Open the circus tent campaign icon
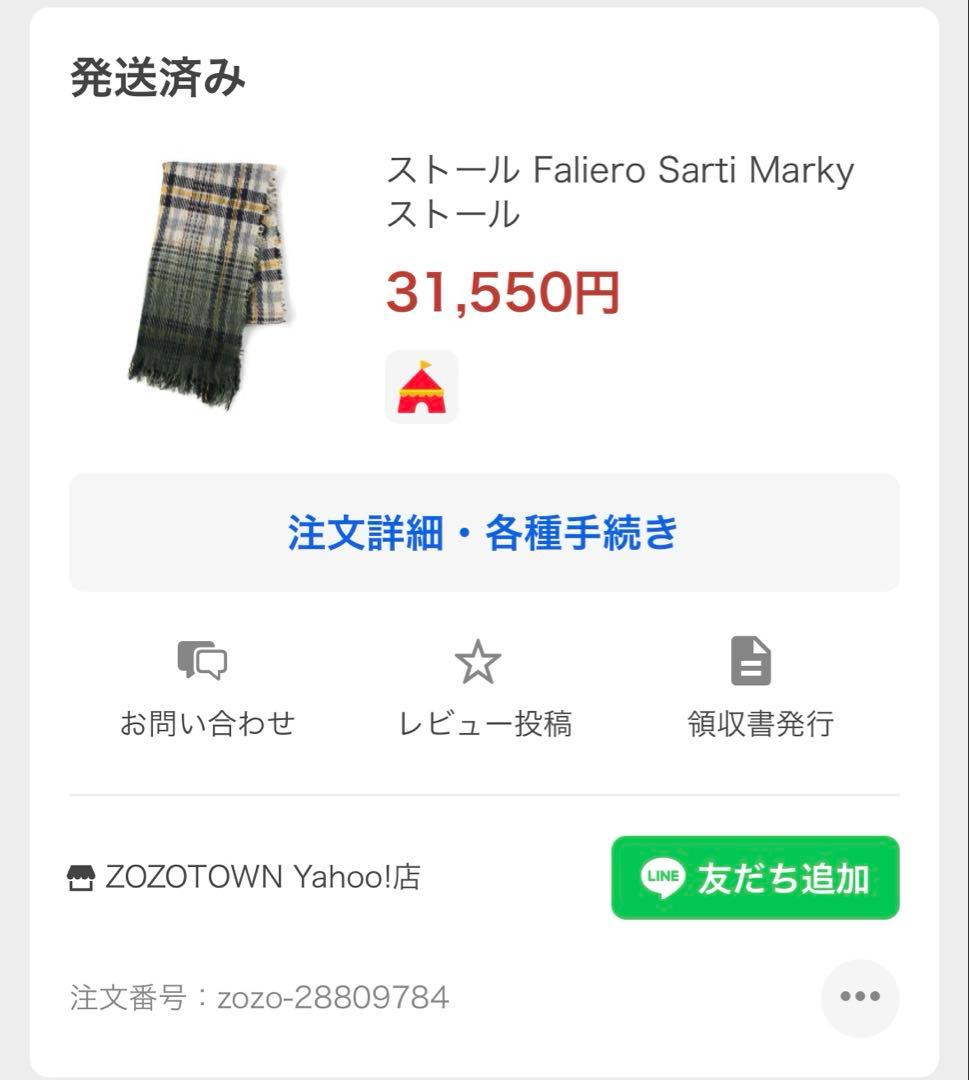The height and width of the screenshot is (1080, 969). pyautogui.click(x=421, y=386)
